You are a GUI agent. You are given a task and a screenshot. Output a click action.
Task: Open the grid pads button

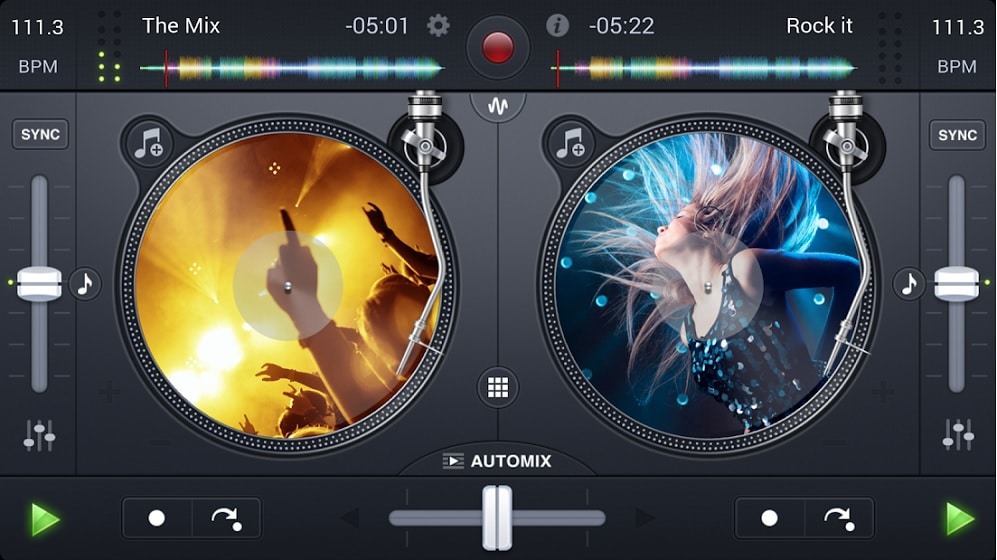pyautogui.click(x=498, y=386)
